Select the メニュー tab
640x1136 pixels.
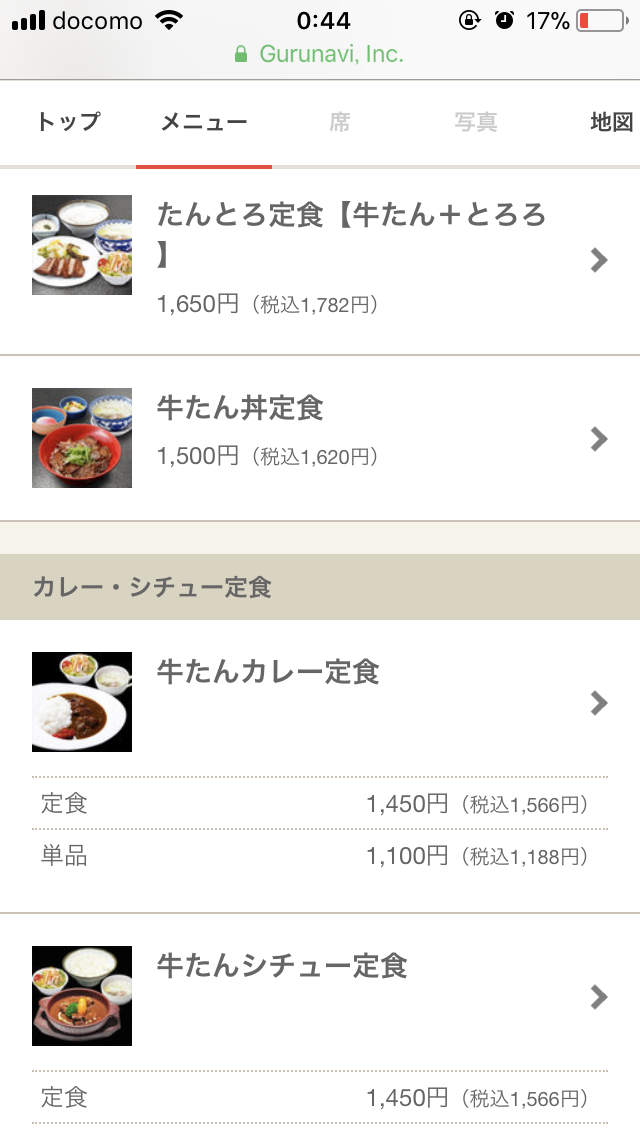click(x=204, y=123)
